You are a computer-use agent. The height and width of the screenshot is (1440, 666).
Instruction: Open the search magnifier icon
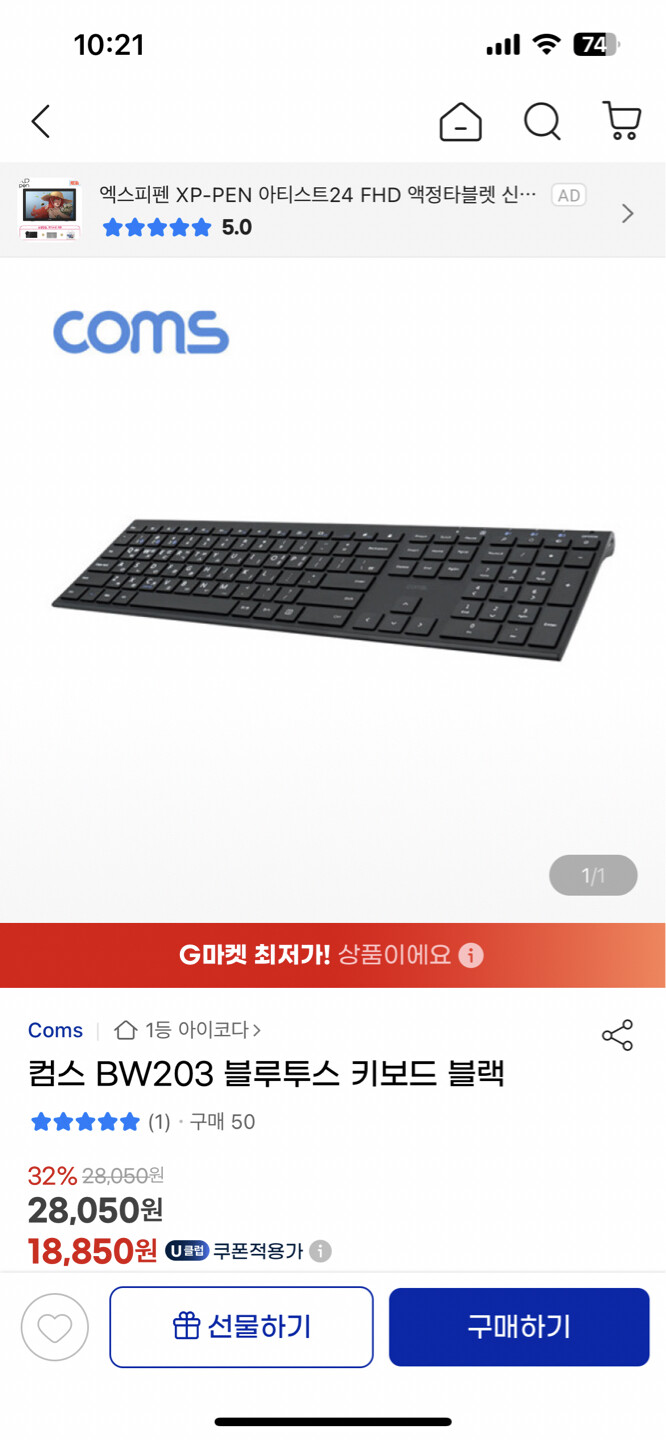(x=543, y=122)
